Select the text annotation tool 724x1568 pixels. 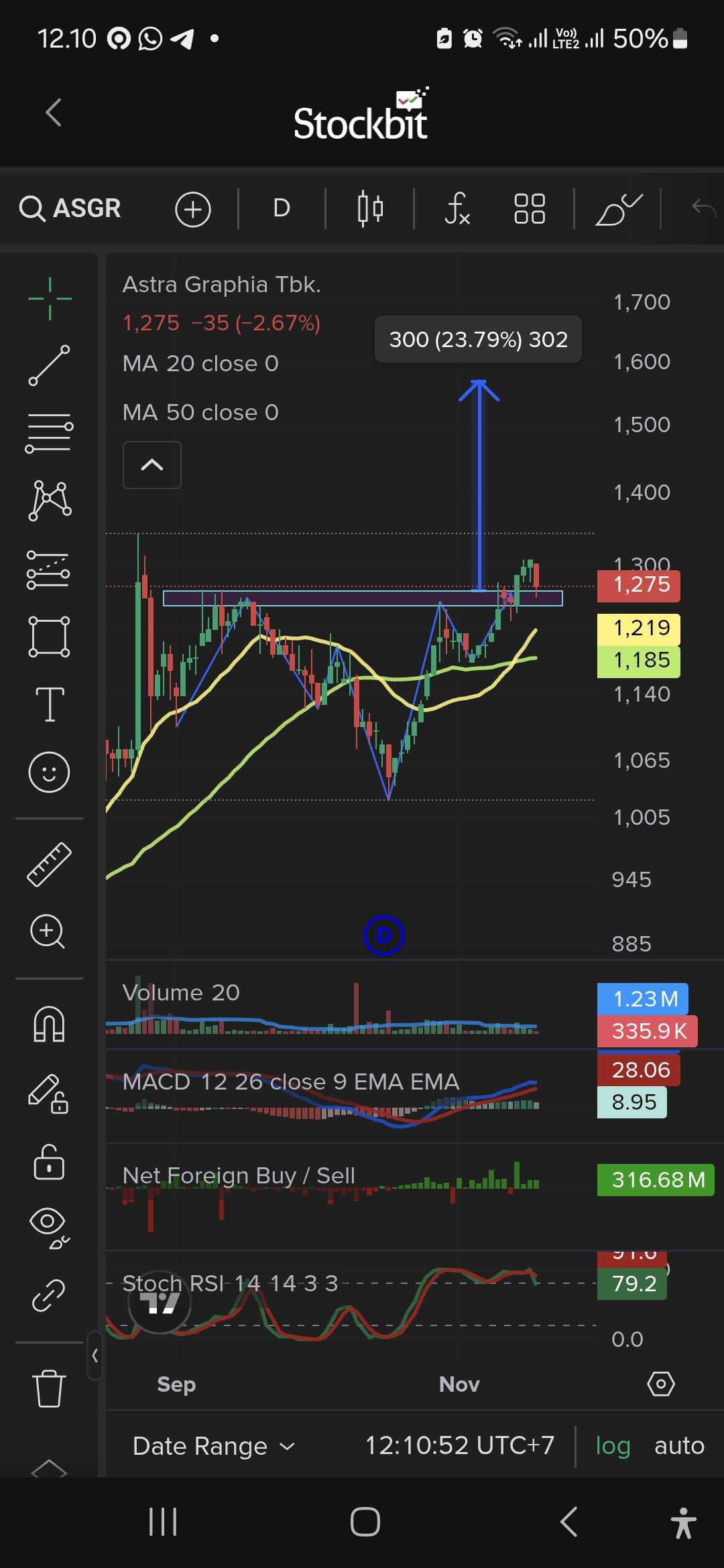tap(50, 704)
